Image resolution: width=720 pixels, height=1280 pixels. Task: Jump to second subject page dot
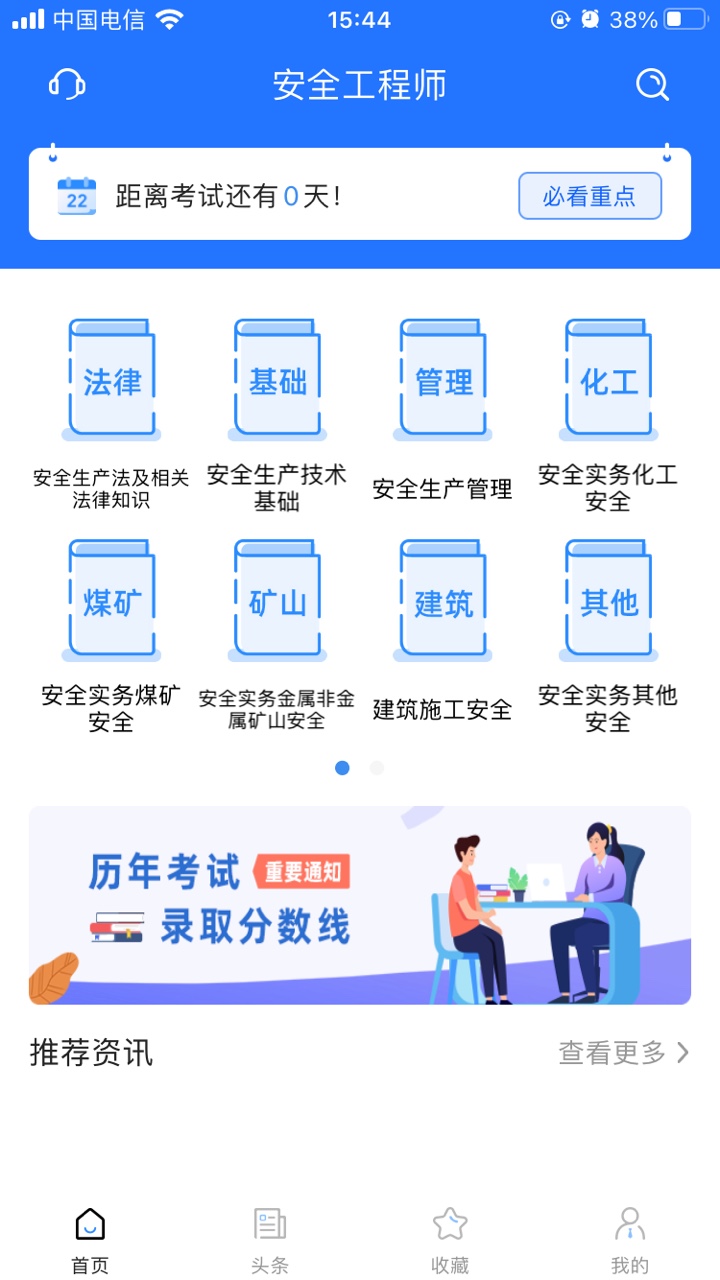[x=377, y=768]
